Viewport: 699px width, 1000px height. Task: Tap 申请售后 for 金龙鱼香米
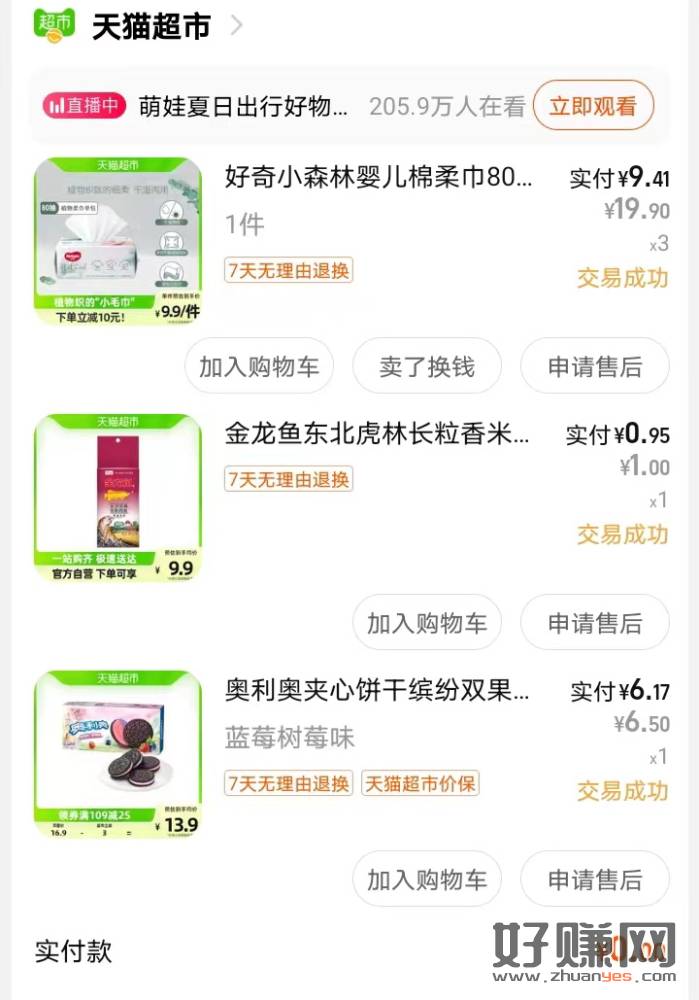click(x=594, y=622)
